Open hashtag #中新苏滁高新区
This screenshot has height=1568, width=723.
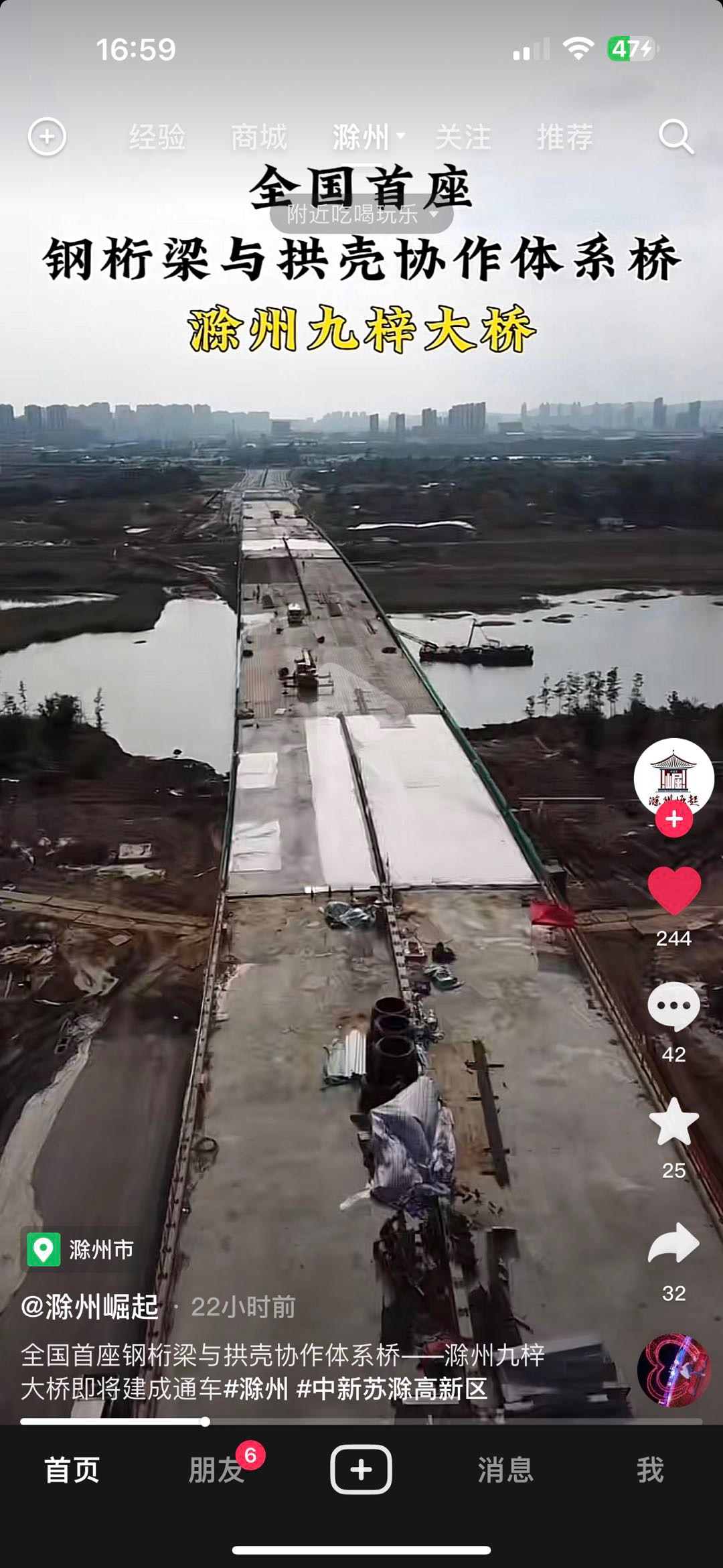[x=392, y=1389]
